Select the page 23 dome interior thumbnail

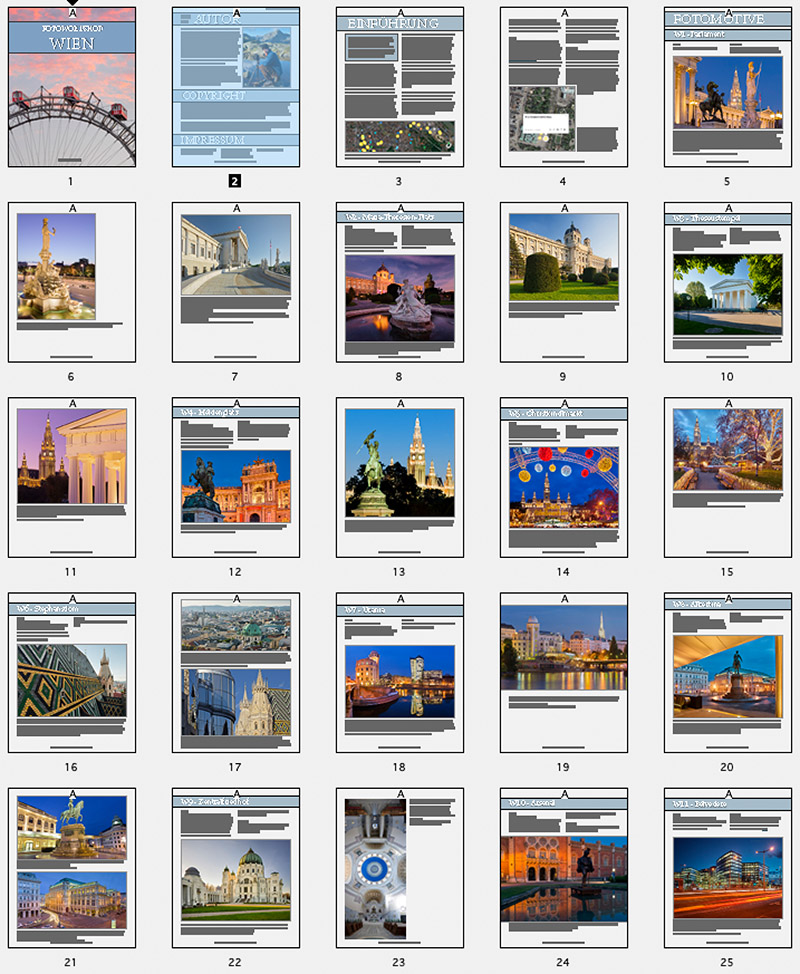[x=399, y=868]
